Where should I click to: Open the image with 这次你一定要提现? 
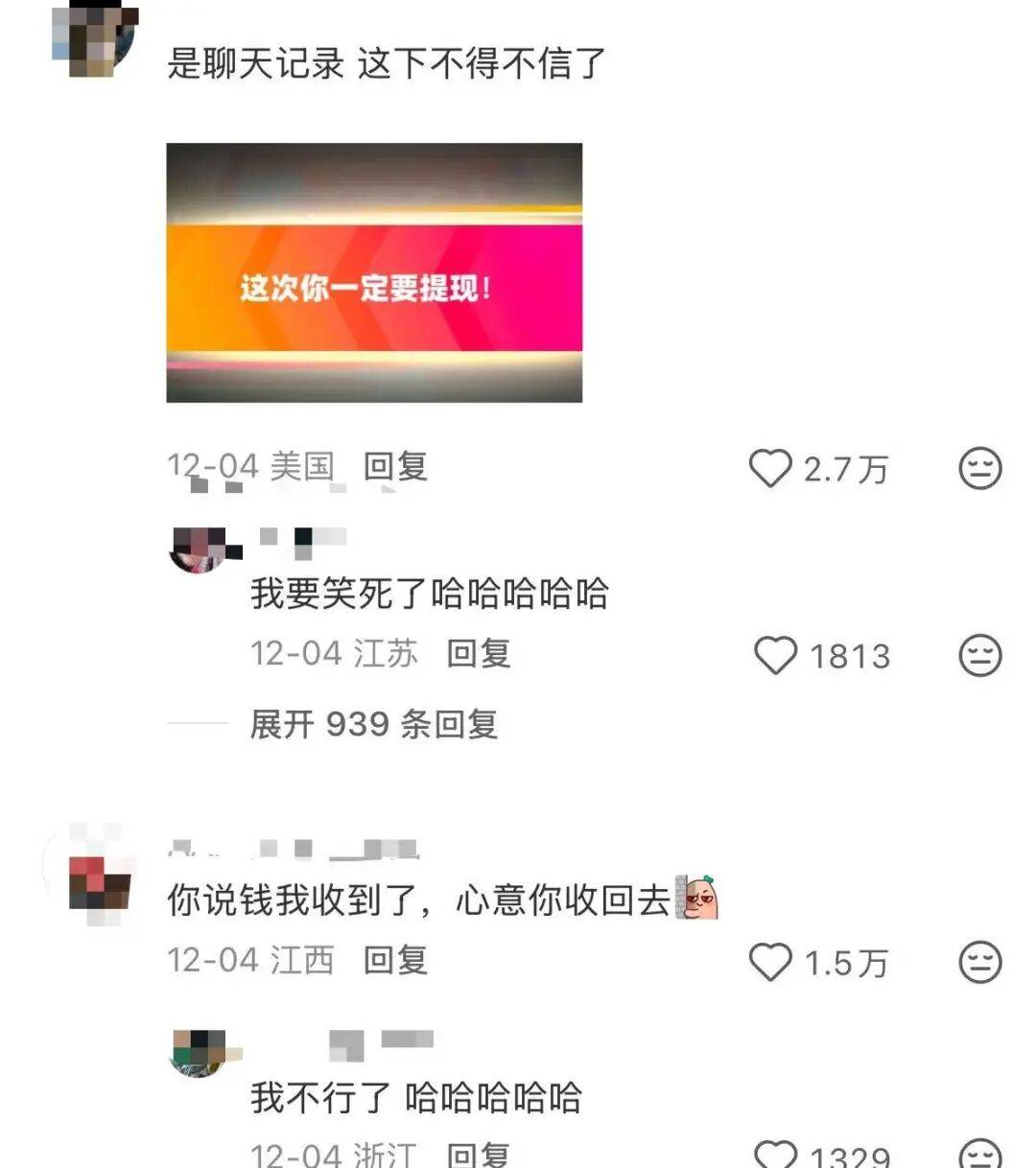coord(374,272)
